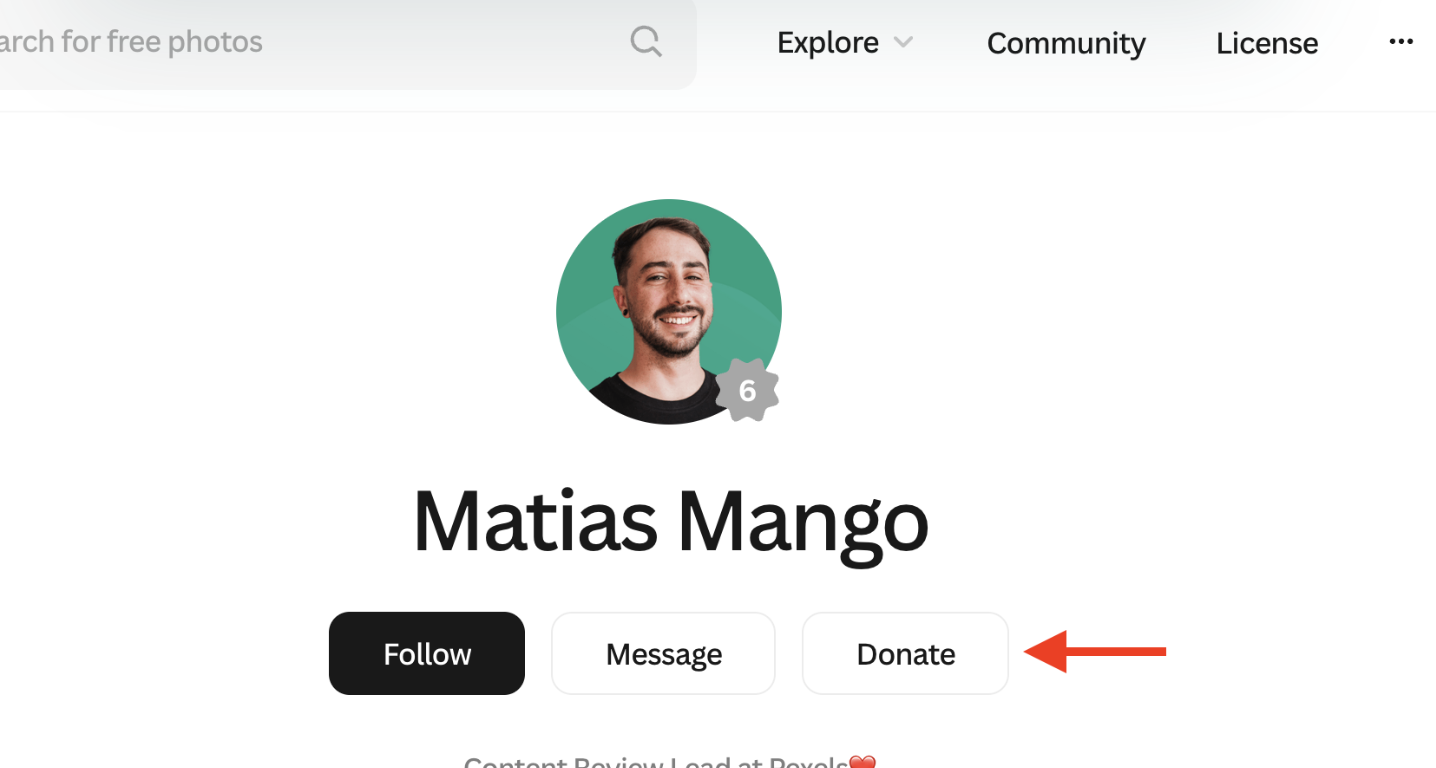This screenshot has width=1436, height=768.
Task: Tap the Donate button
Action: click(x=905, y=654)
